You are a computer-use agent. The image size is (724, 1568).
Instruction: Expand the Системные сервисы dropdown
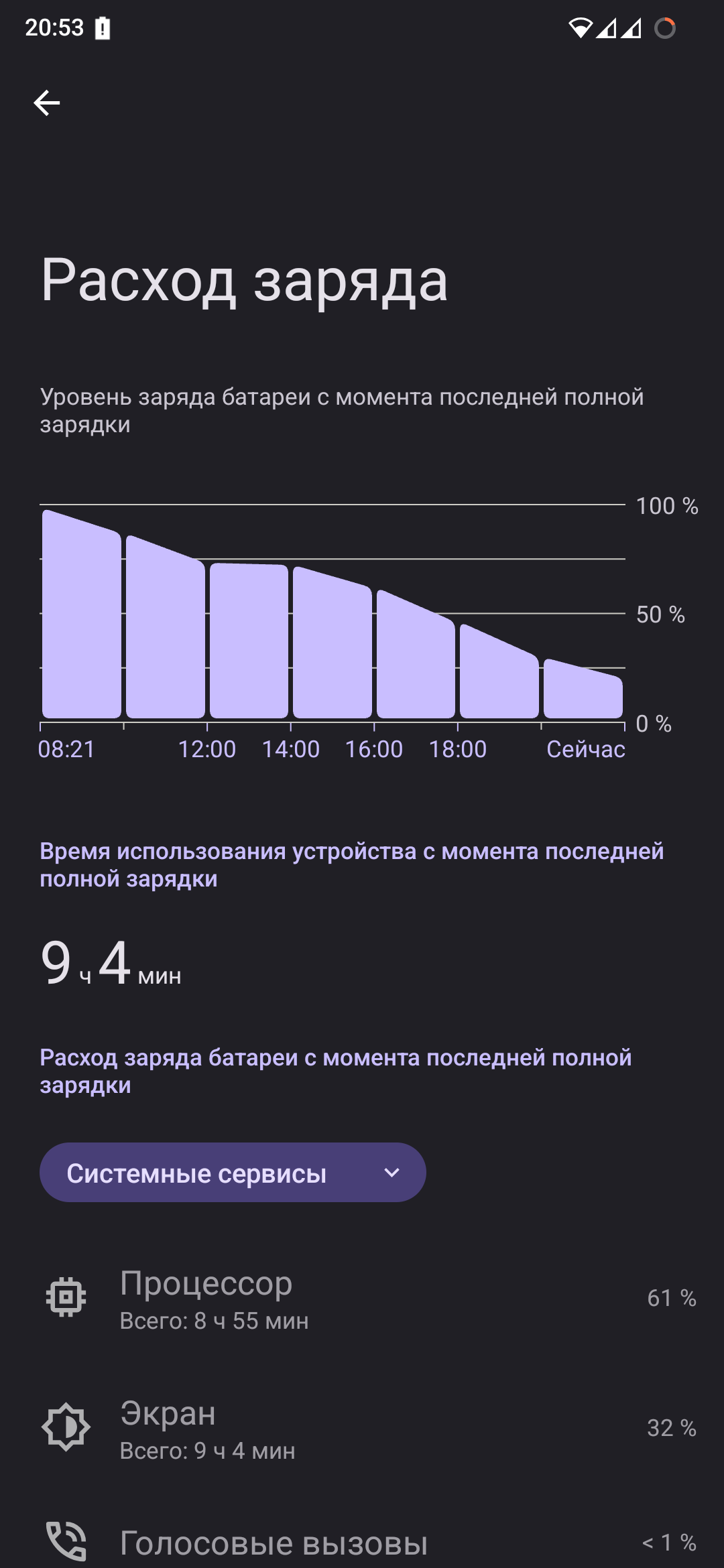(233, 1173)
